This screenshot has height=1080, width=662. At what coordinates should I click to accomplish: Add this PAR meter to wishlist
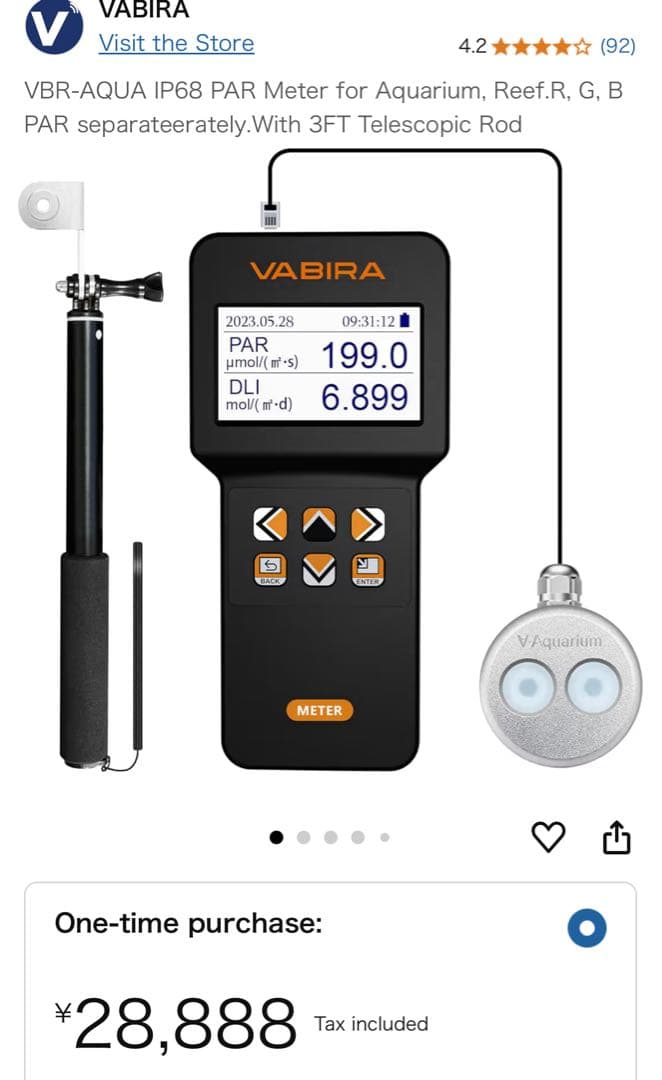click(x=547, y=837)
